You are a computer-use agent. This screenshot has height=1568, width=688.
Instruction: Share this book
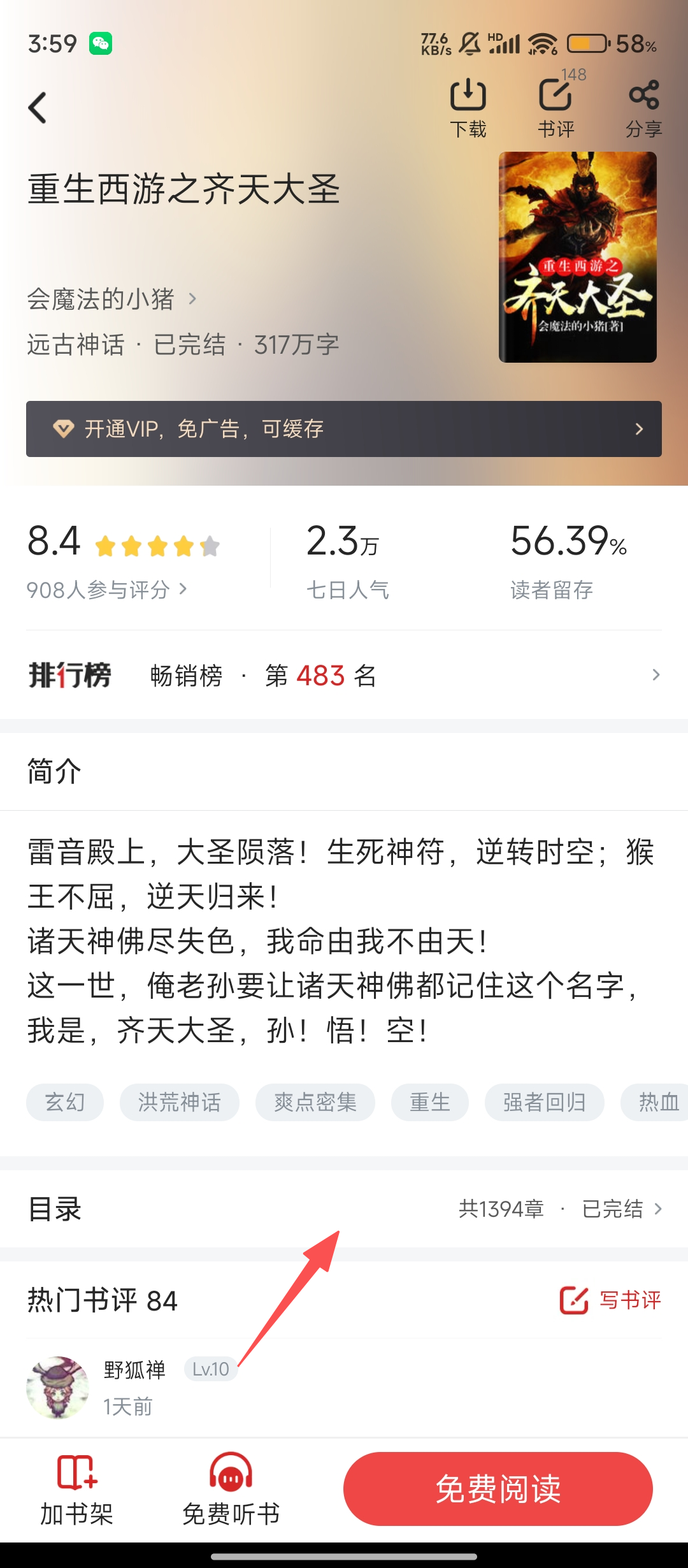[643, 108]
